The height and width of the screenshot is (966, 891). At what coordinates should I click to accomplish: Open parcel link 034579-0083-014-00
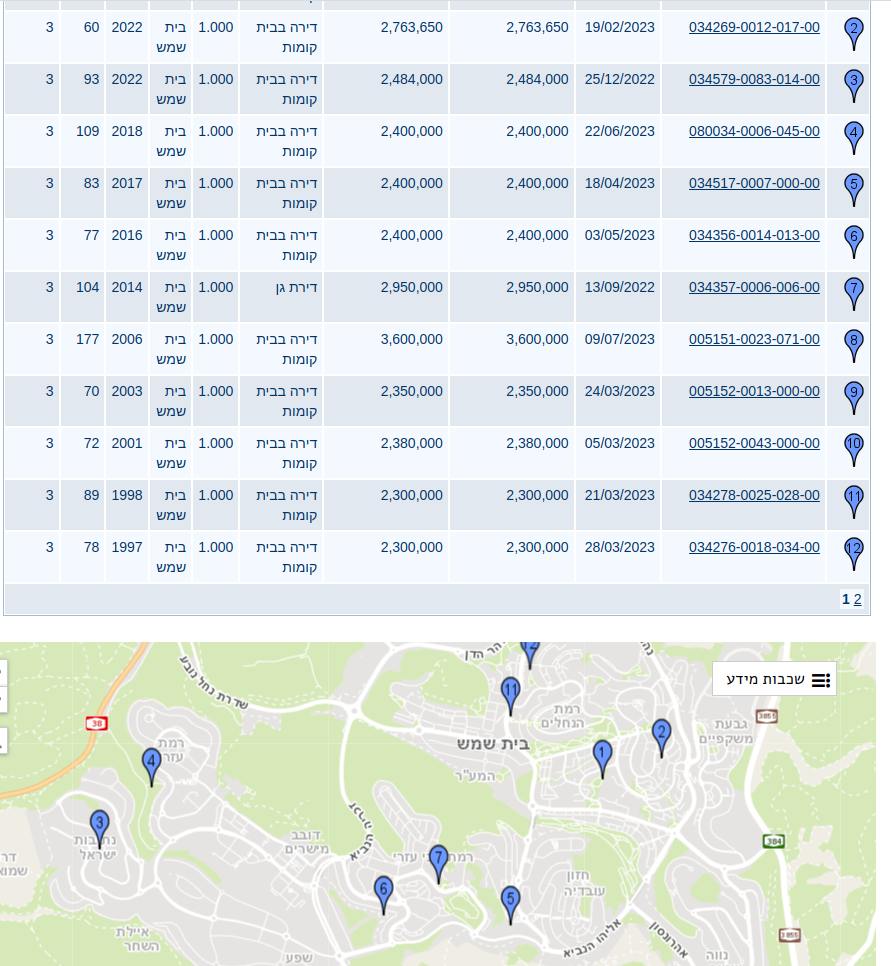pos(754,79)
